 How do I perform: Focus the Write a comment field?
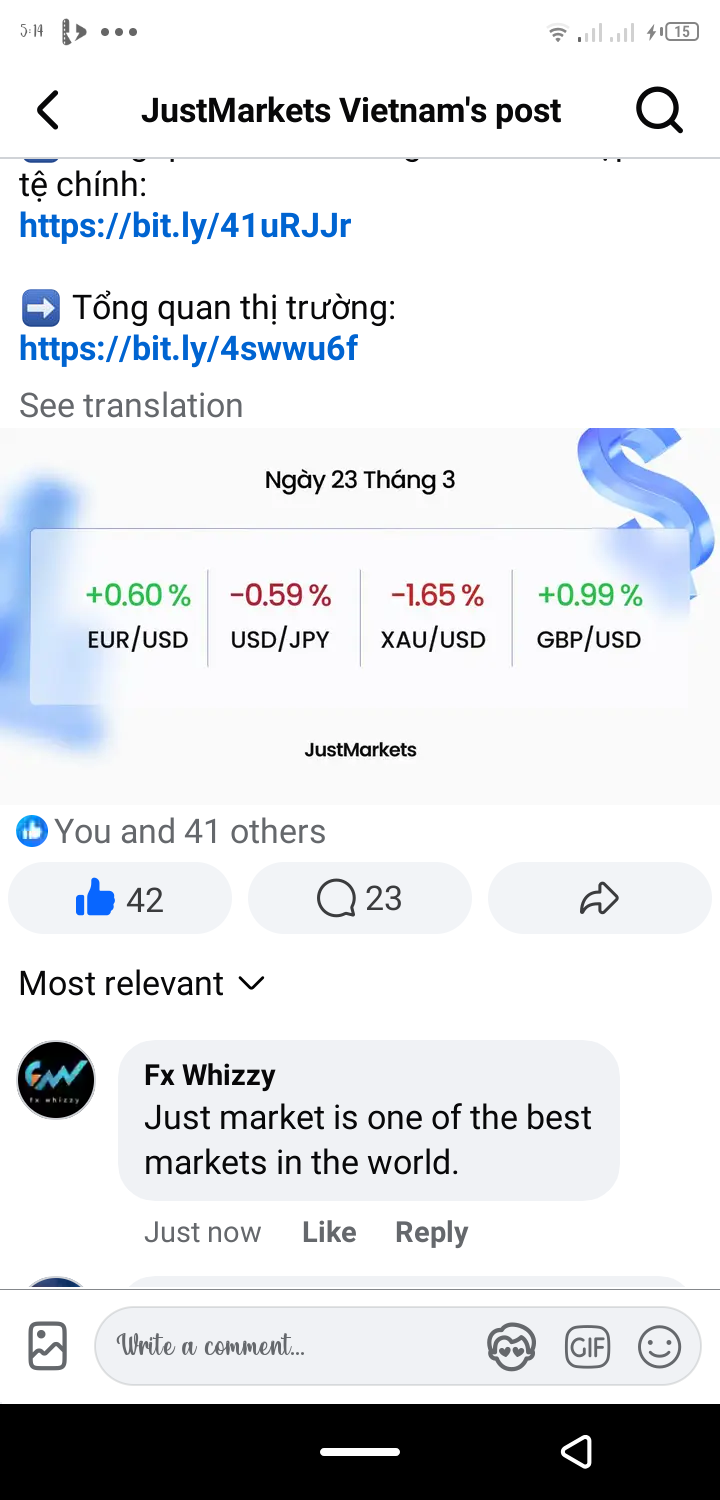pyautogui.click(x=290, y=1345)
